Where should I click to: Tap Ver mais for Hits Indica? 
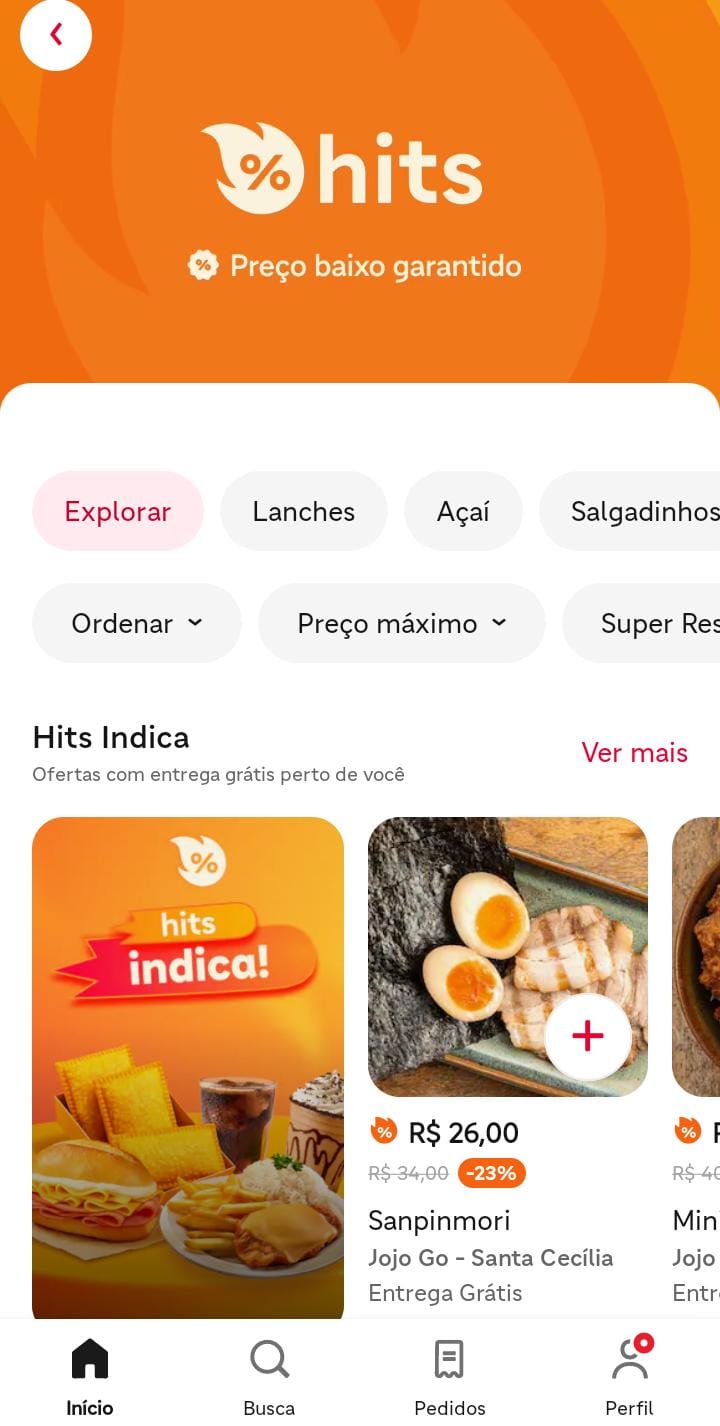tap(634, 752)
